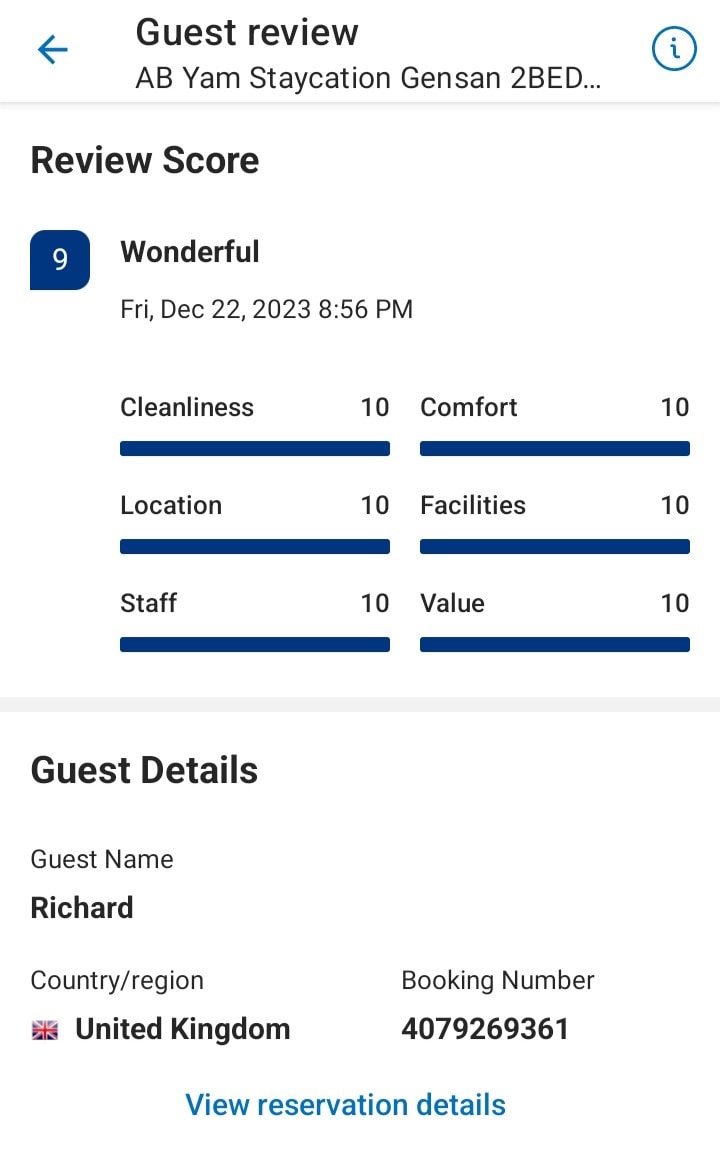The width and height of the screenshot is (720, 1168).
Task: Open the View reservation details link
Action: [x=345, y=1105]
